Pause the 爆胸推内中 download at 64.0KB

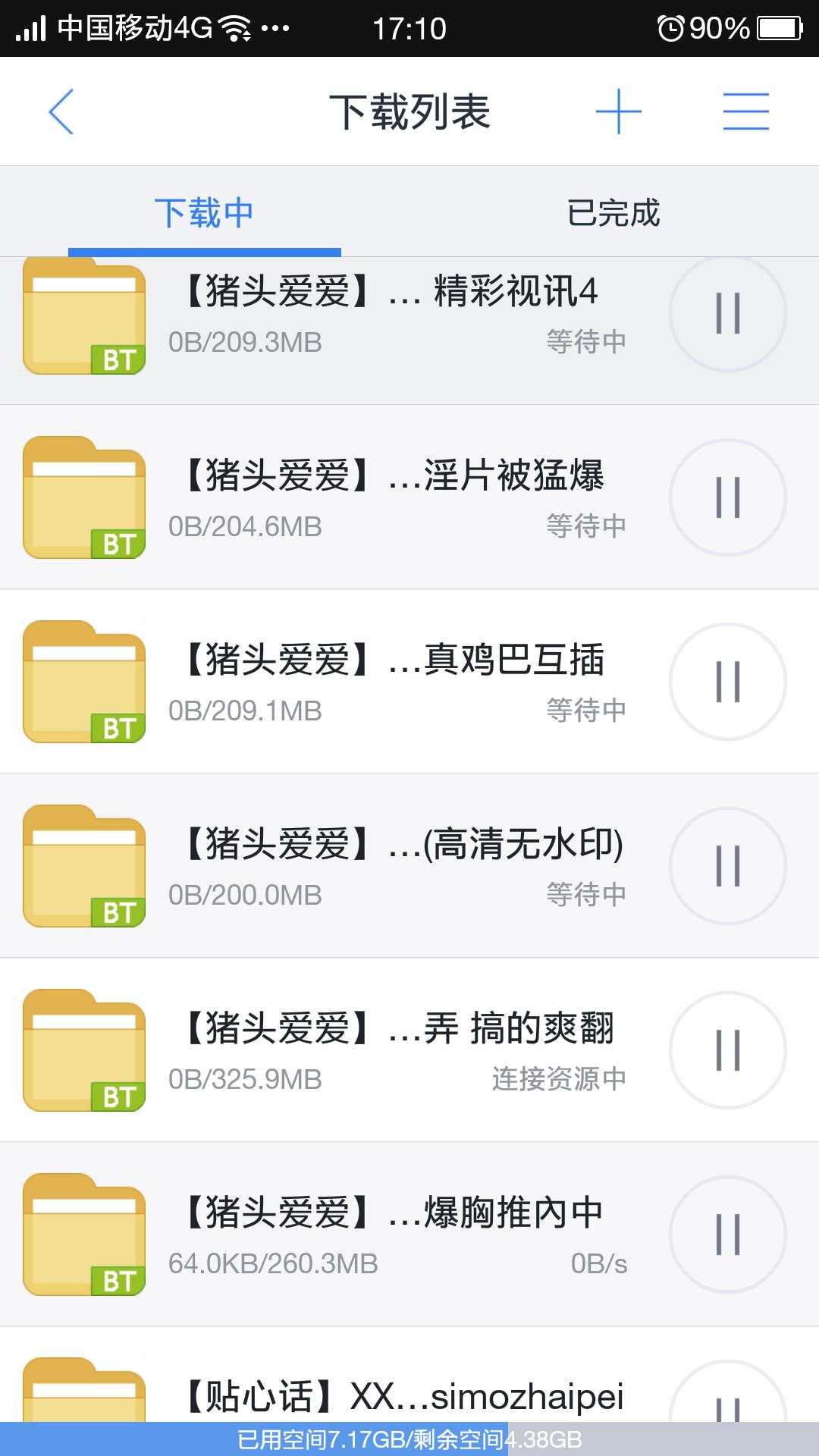[728, 1235]
